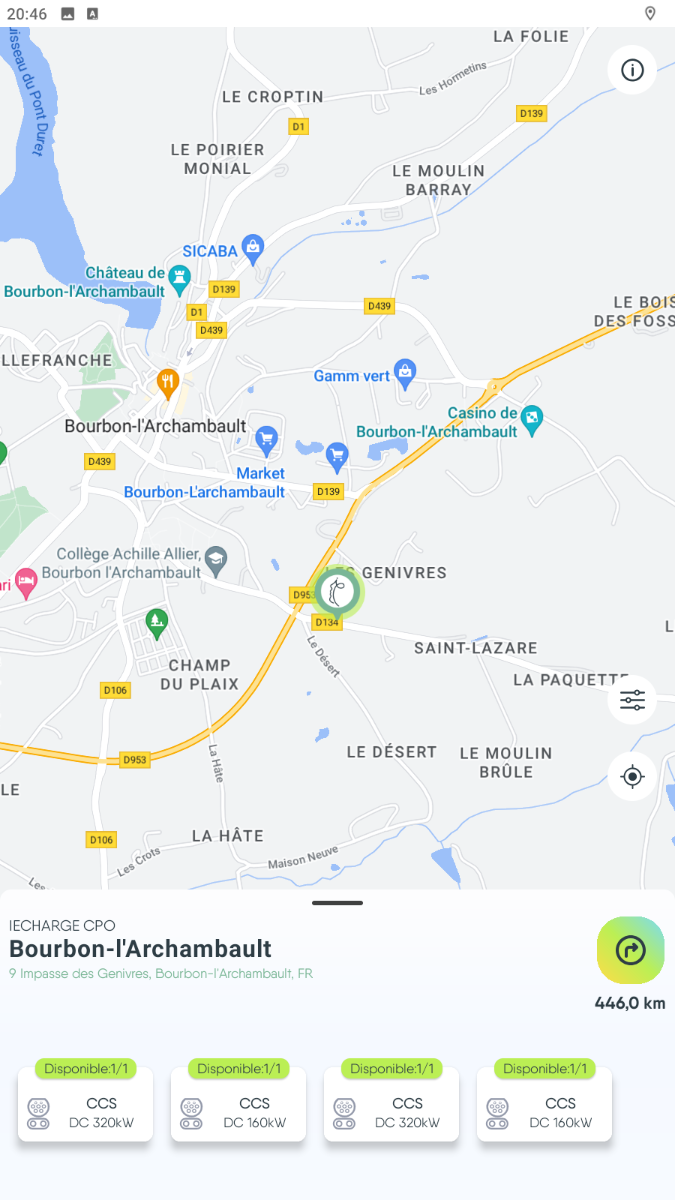Center map on my location
Viewport: 675px width, 1200px height.
click(x=632, y=777)
